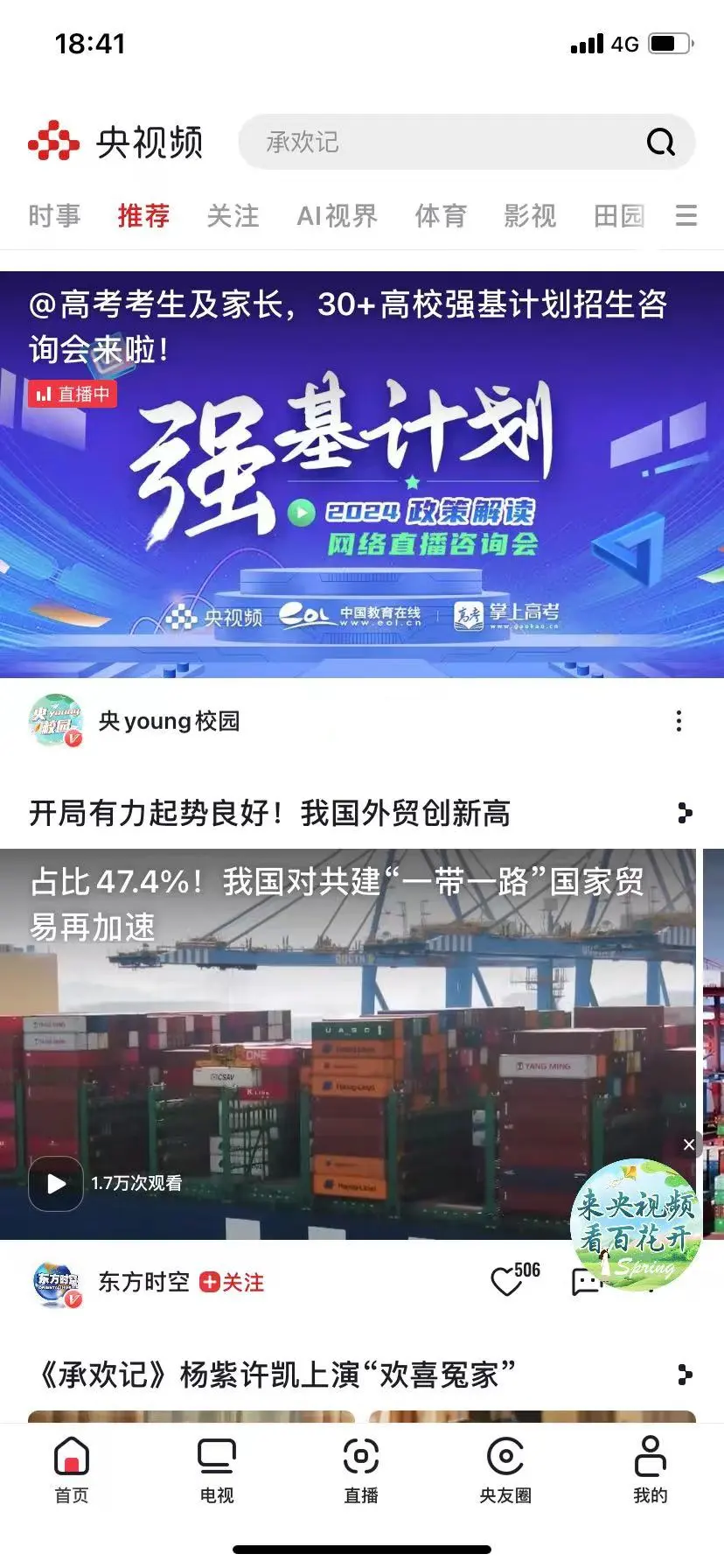Expand the 开局有力起势良好 topic arrow
This screenshot has height=1568, width=724.
[685, 813]
